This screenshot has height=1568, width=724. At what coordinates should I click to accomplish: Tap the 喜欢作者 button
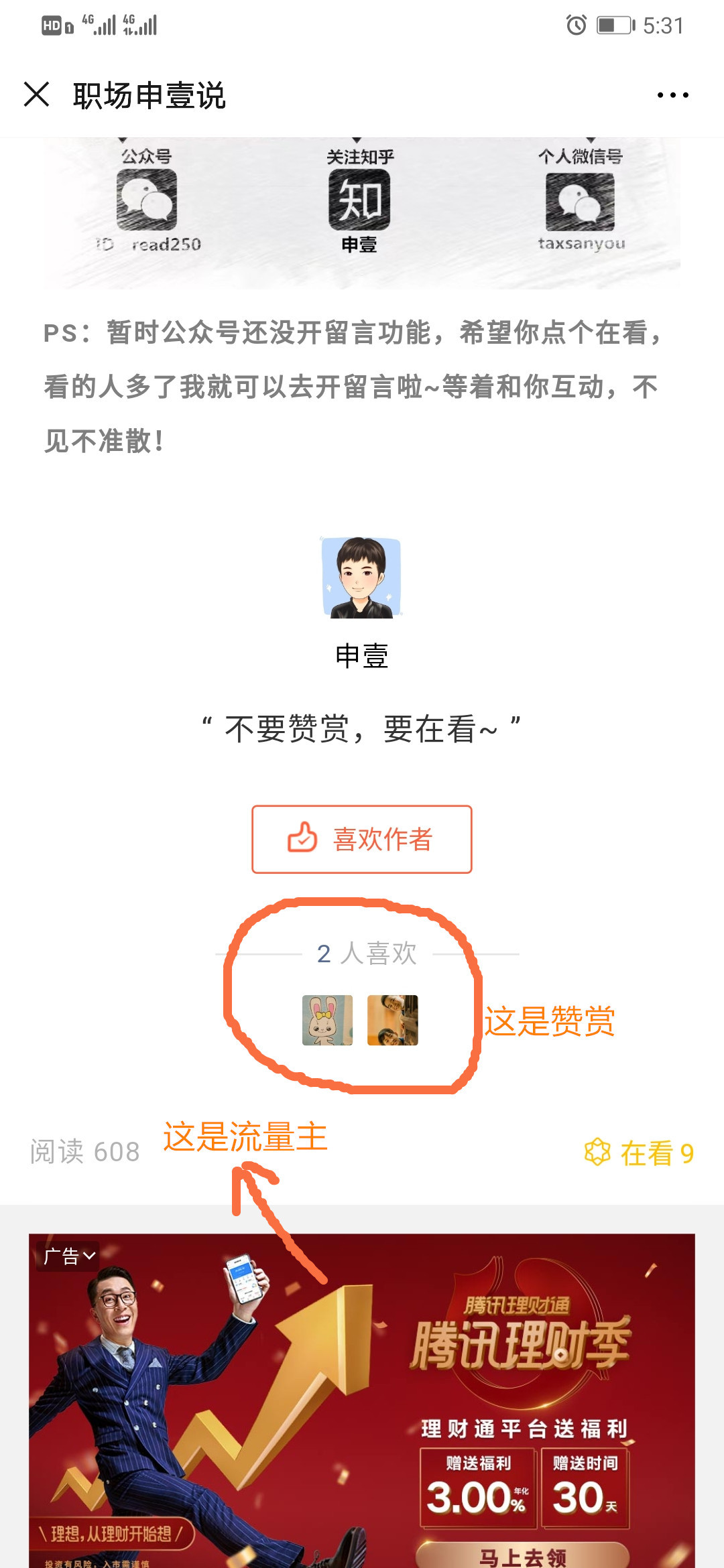tap(362, 839)
